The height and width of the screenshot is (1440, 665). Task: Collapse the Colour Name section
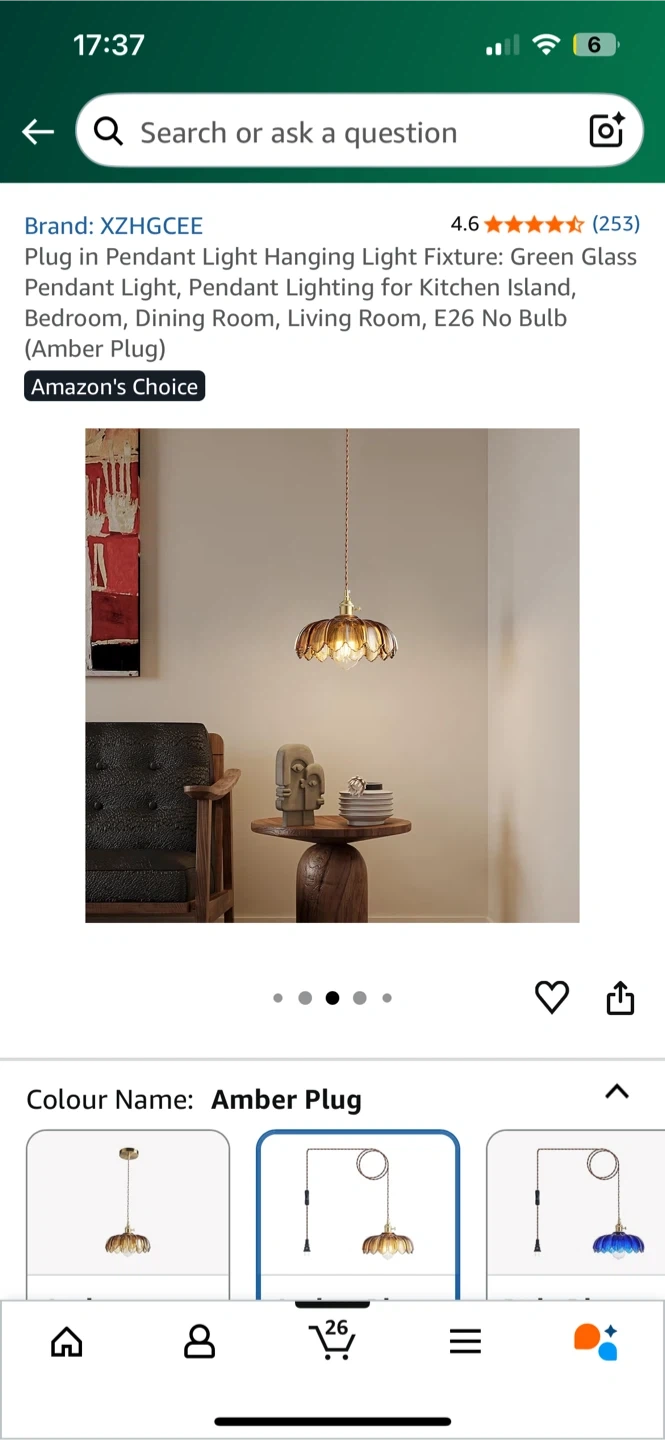(x=617, y=1092)
